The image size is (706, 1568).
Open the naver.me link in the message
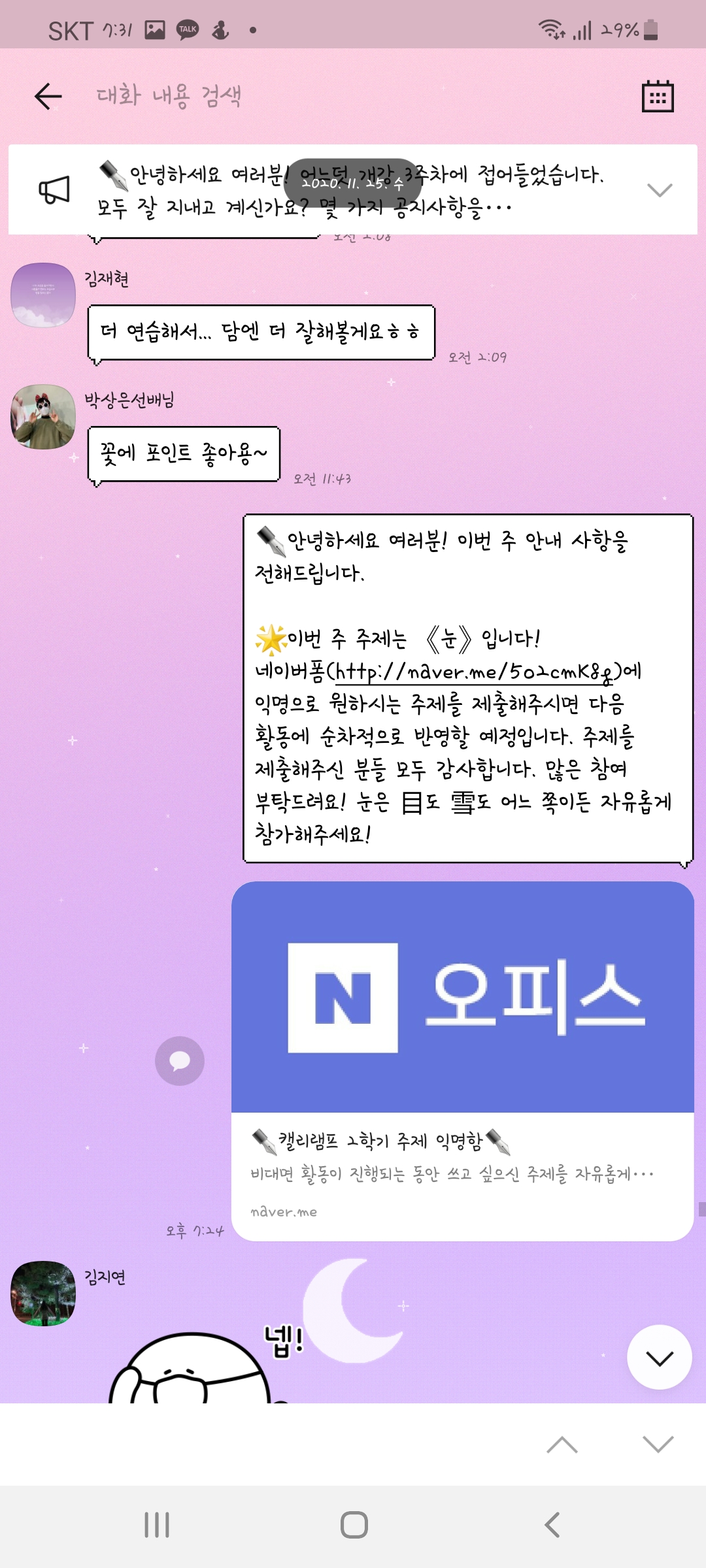(471, 672)
